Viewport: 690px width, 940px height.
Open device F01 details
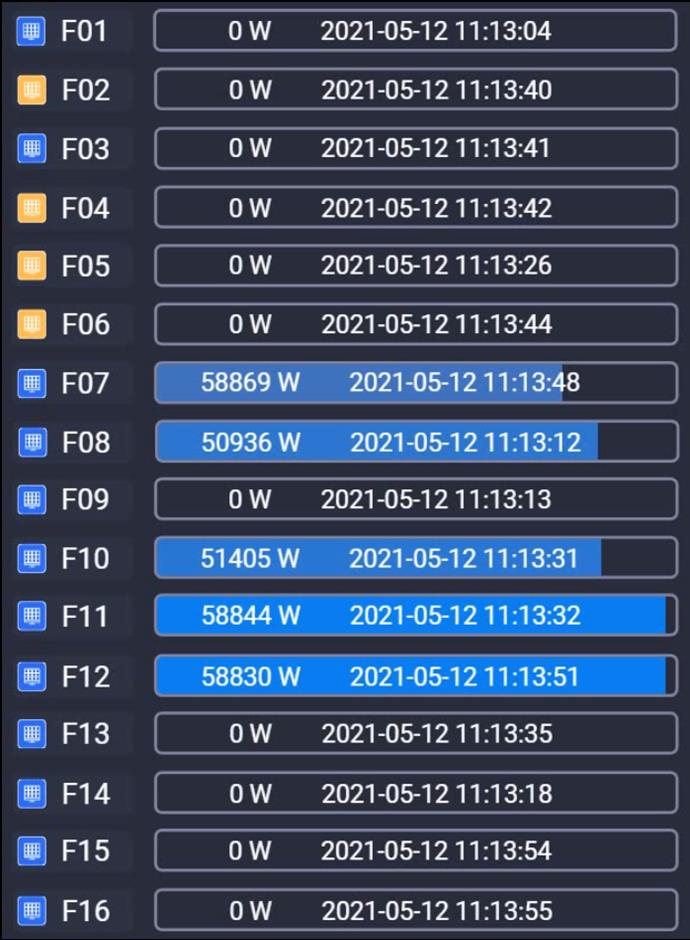415,31
